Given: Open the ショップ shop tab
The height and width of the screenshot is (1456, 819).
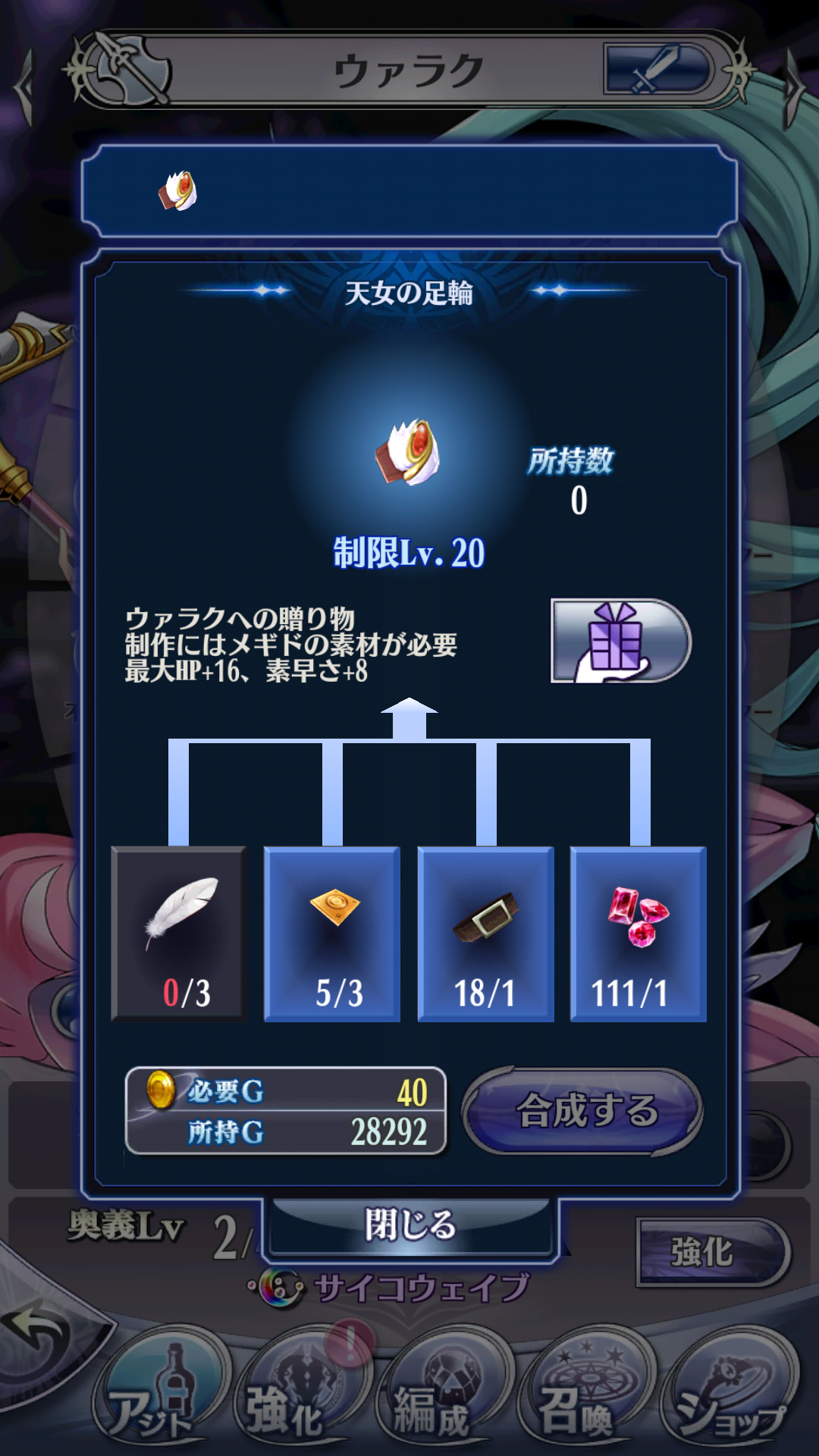Looking at the screenshot, I should [730, 1392].
